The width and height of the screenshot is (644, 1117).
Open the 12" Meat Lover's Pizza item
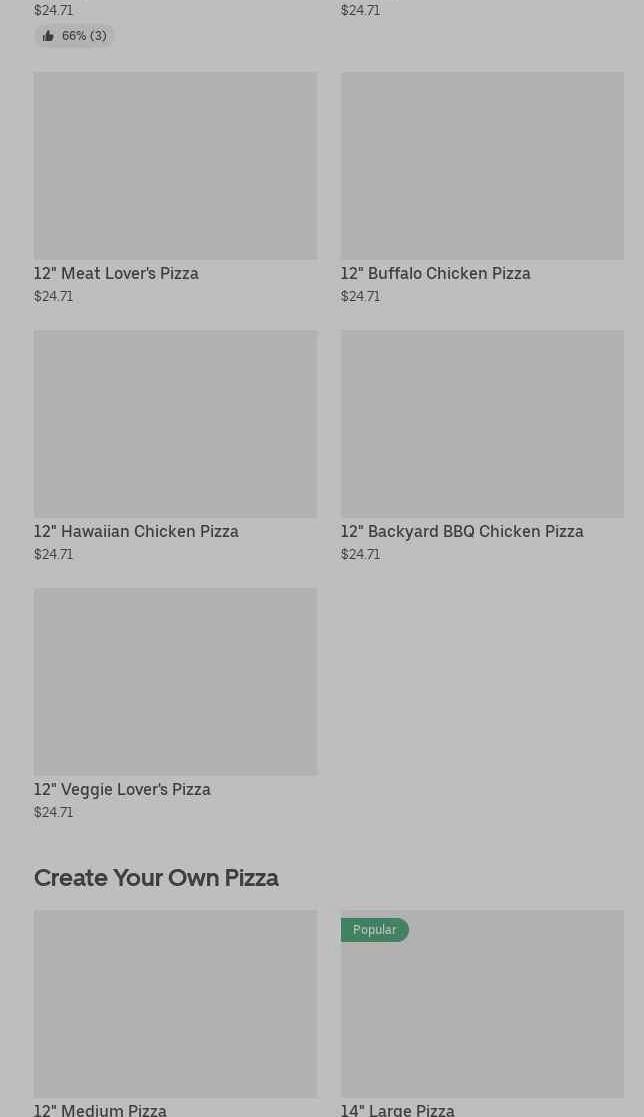175,188
